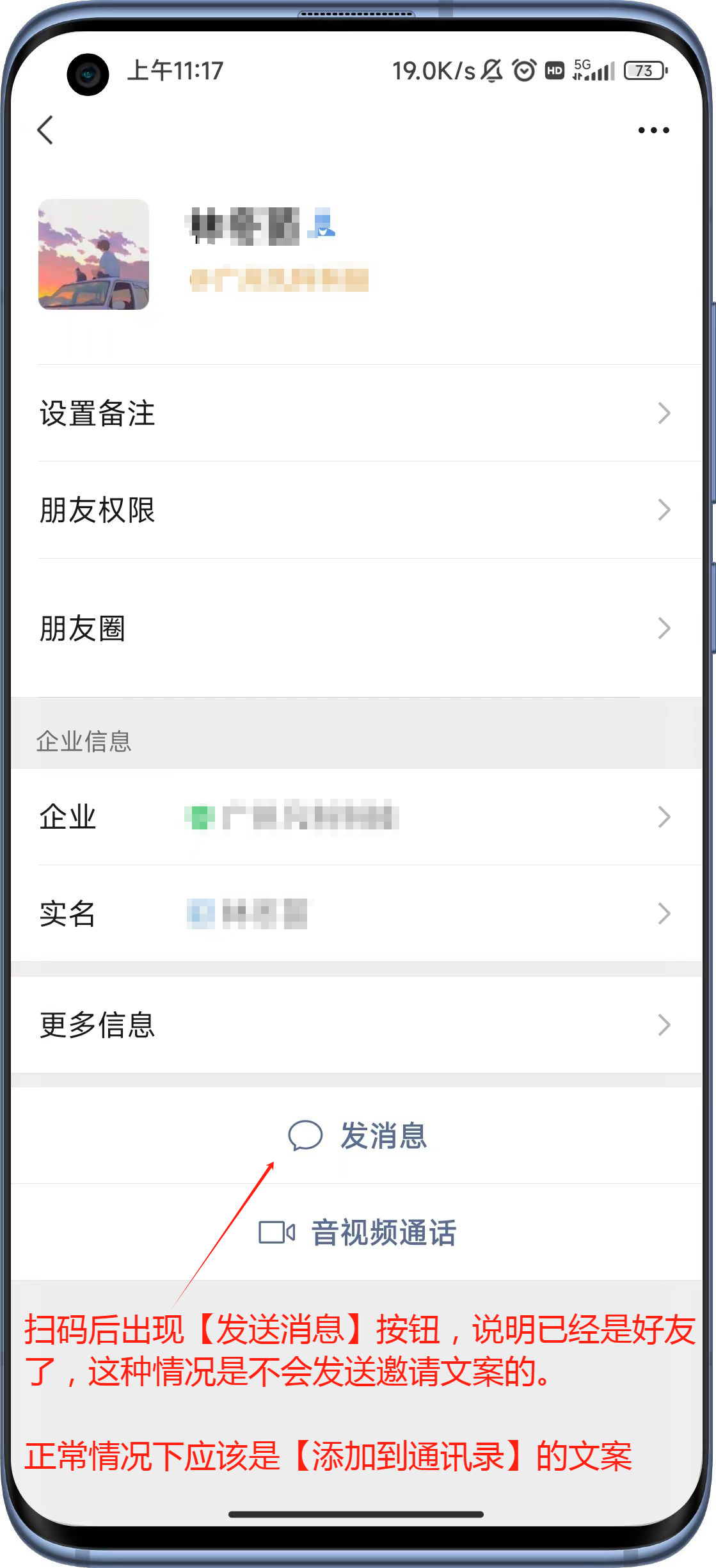The width and height of the screenshot is (716, 1568).
Task: View this contact's 朋友圈
Action: (x=356, y=628)
